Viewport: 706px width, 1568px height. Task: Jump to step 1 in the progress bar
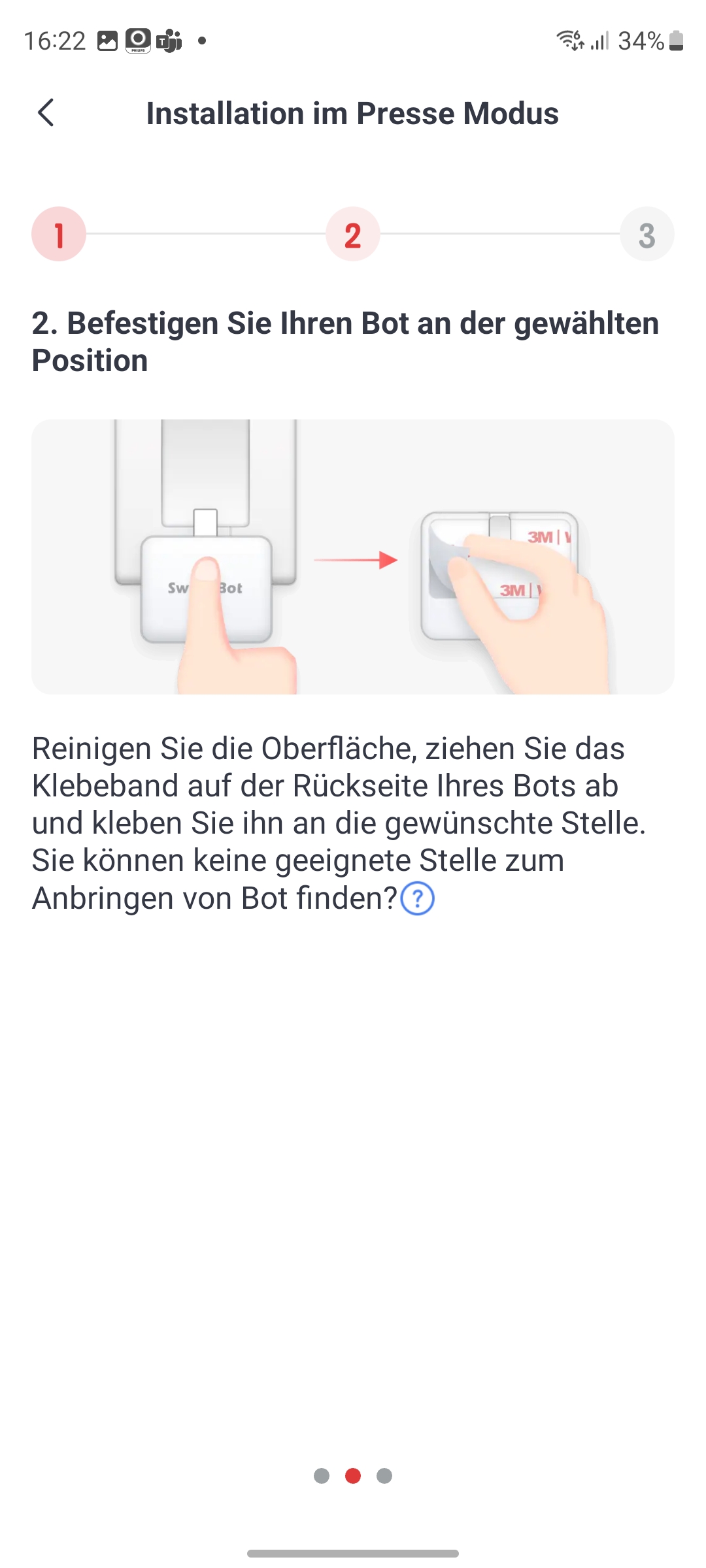(x=59, y=235)
